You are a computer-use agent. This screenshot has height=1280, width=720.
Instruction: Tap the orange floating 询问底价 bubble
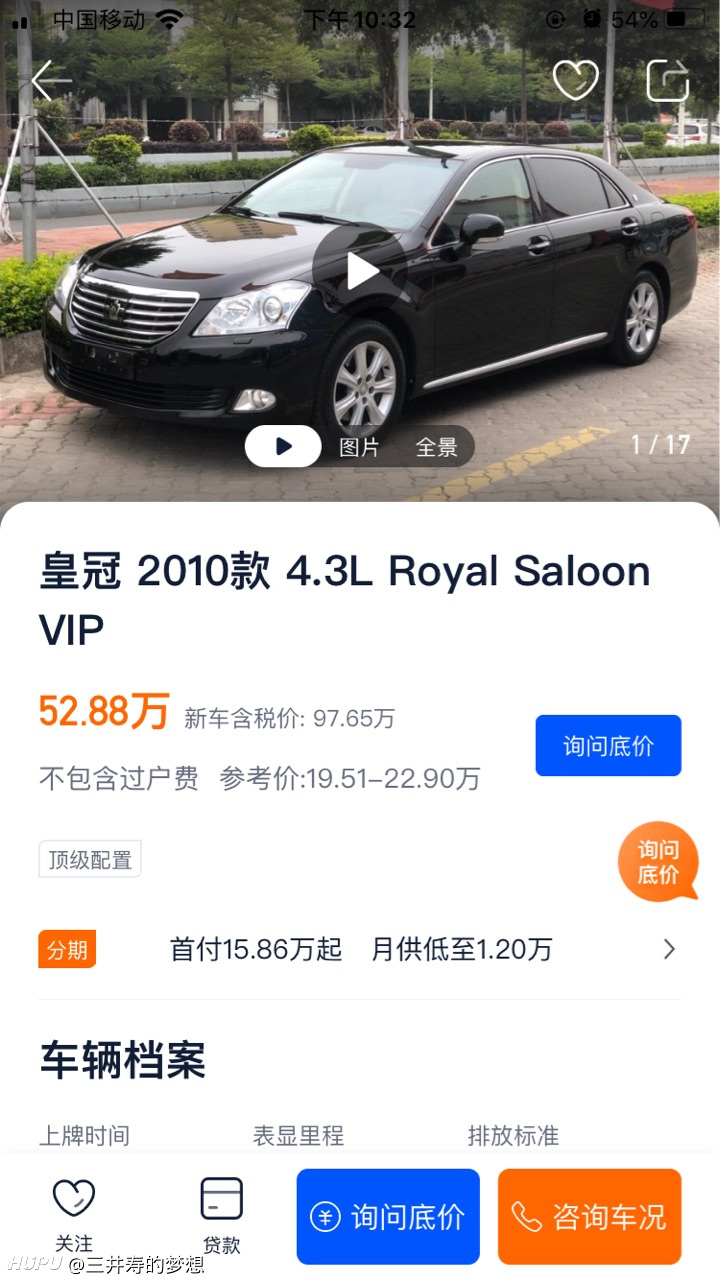[x=658, y=862]
